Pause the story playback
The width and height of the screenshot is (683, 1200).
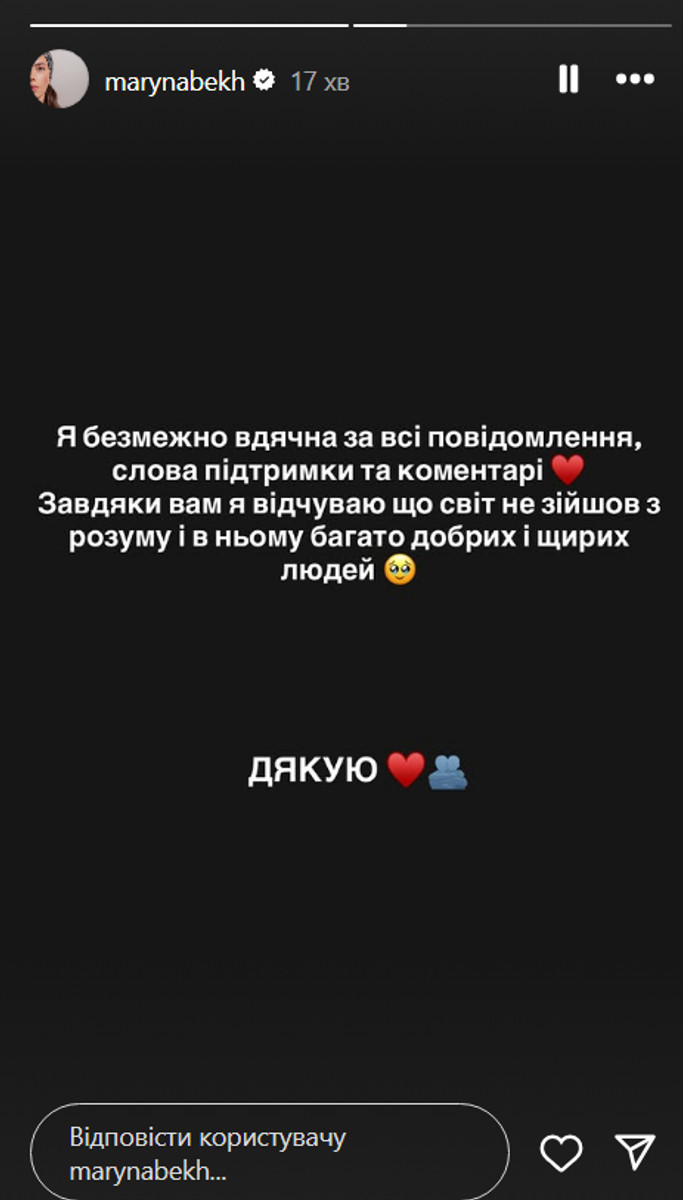pos(568,80)
